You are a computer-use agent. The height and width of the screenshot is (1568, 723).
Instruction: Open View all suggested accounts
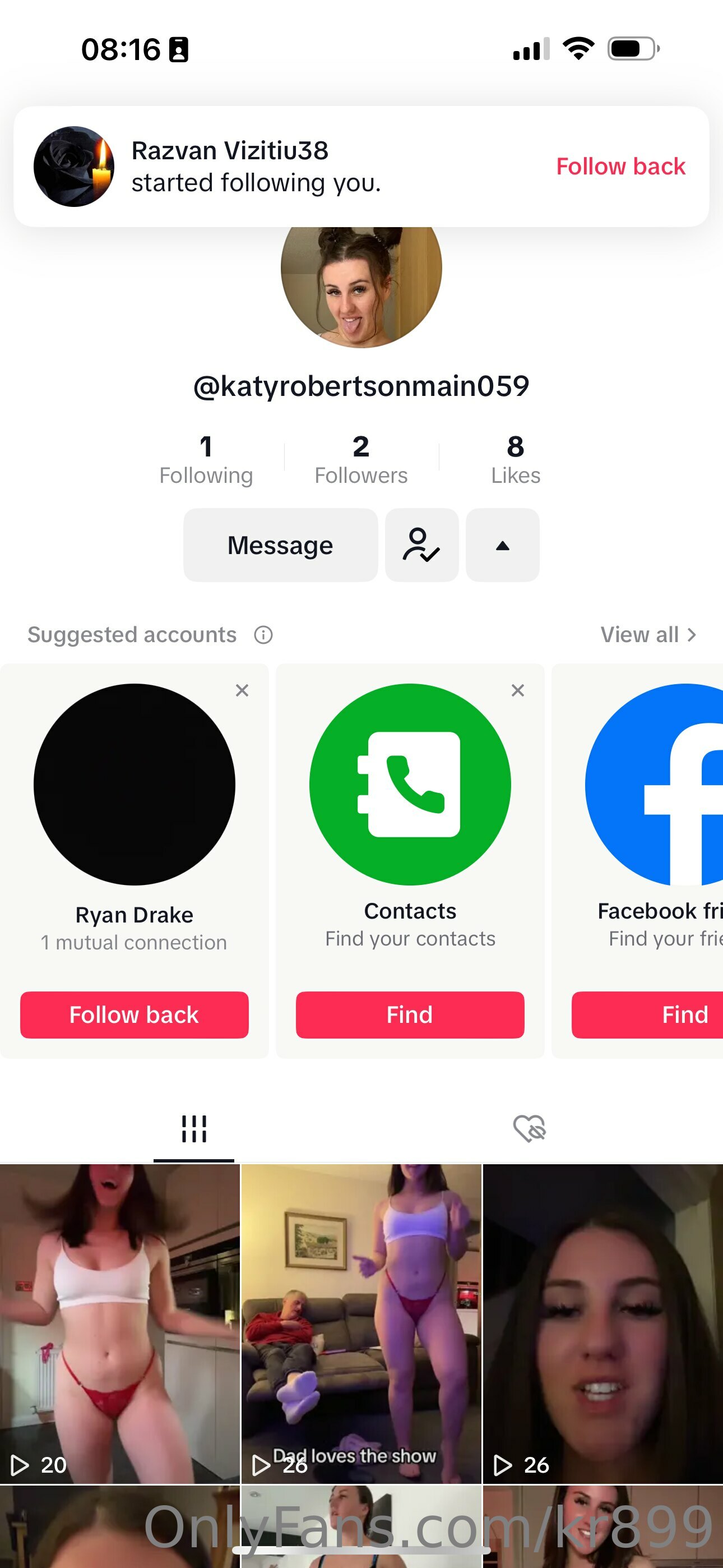[648, 634]
